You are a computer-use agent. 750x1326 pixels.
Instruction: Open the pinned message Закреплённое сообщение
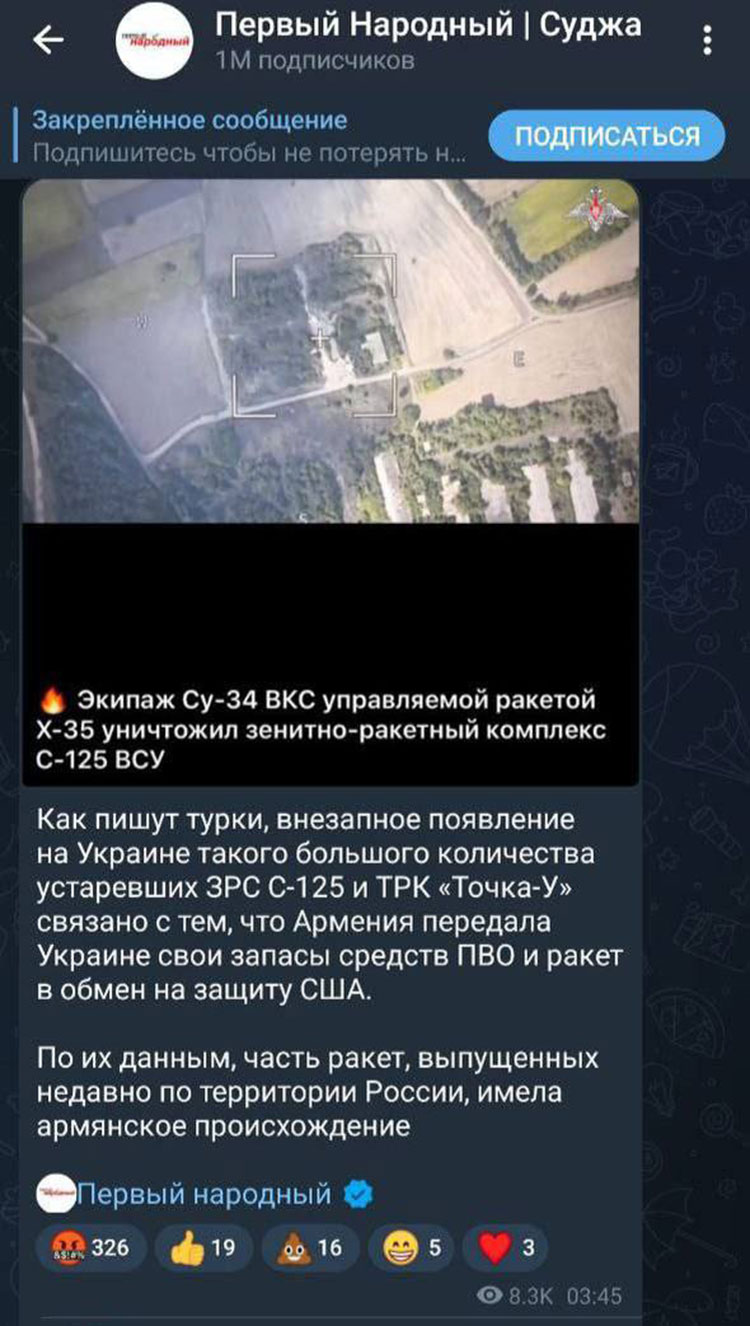[x=250, y=137]
